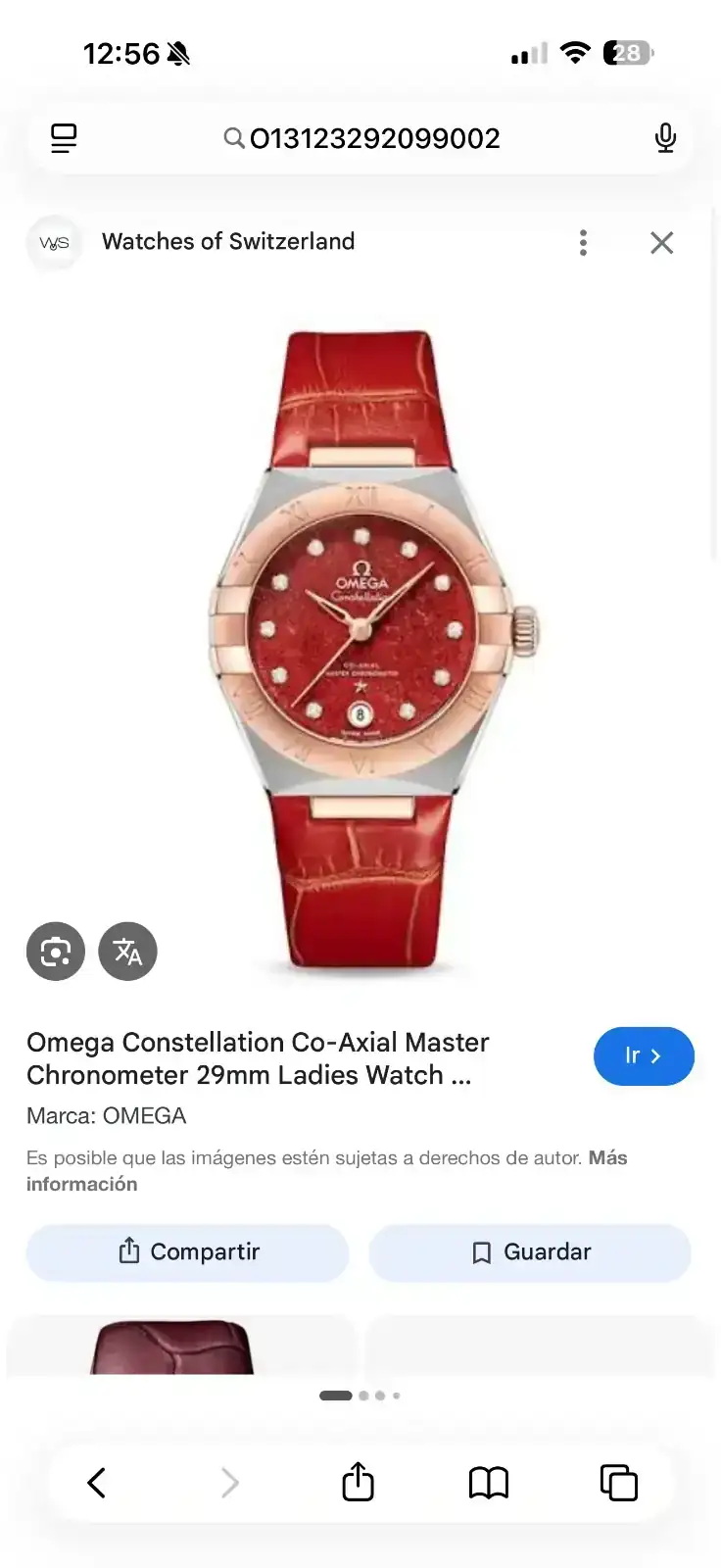Open the Más información link
Viewport: 721px width, 1568px height.
[x=326, y=1171]
